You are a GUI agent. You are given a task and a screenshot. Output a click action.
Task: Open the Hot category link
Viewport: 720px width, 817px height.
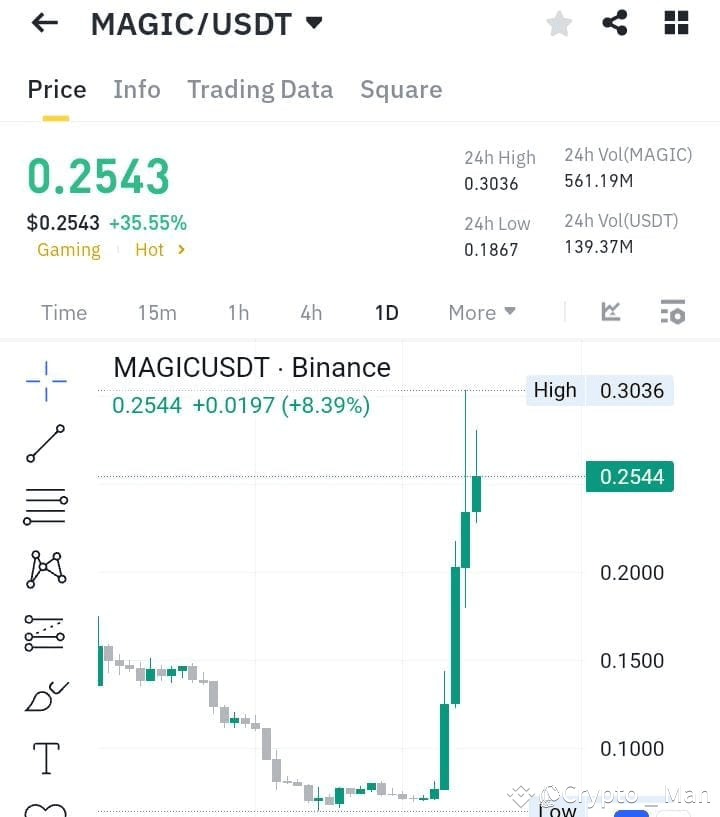point(150,250)
